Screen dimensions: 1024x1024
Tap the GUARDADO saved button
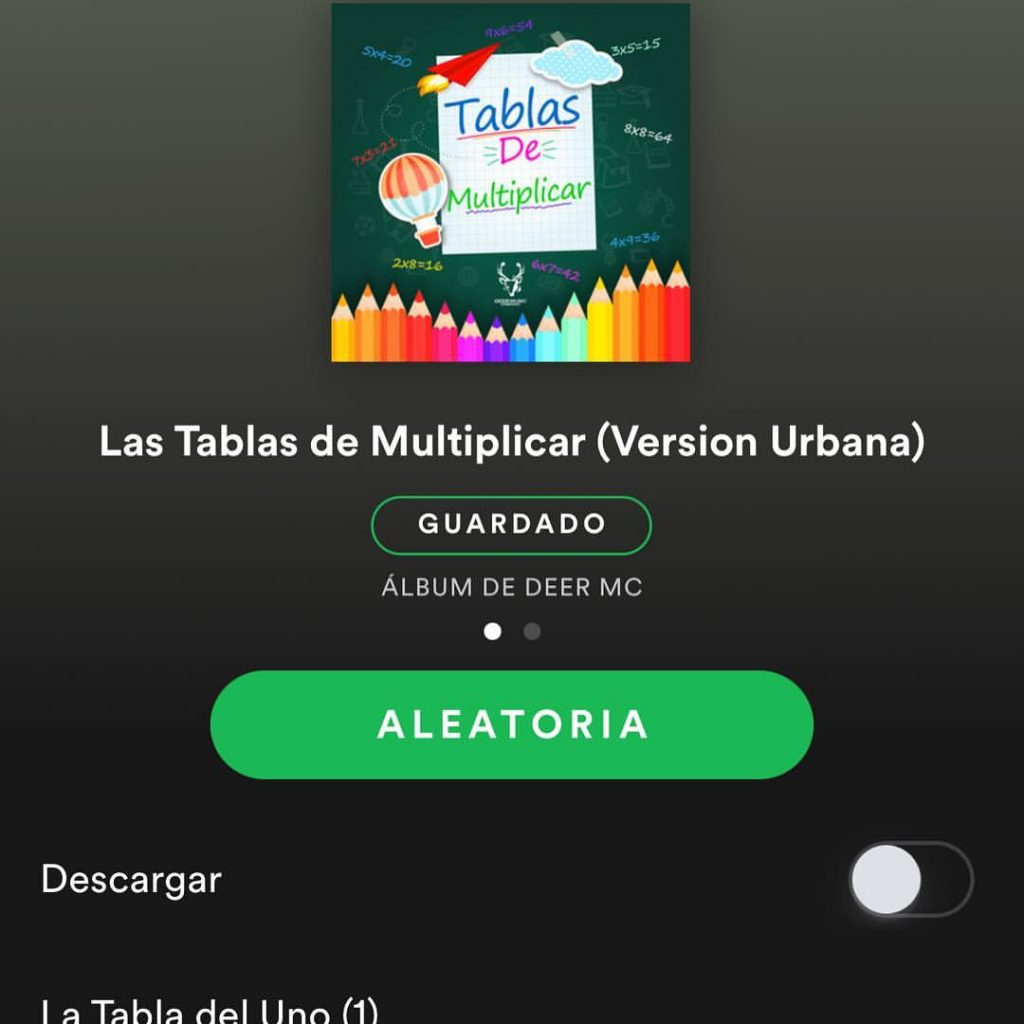511,525
